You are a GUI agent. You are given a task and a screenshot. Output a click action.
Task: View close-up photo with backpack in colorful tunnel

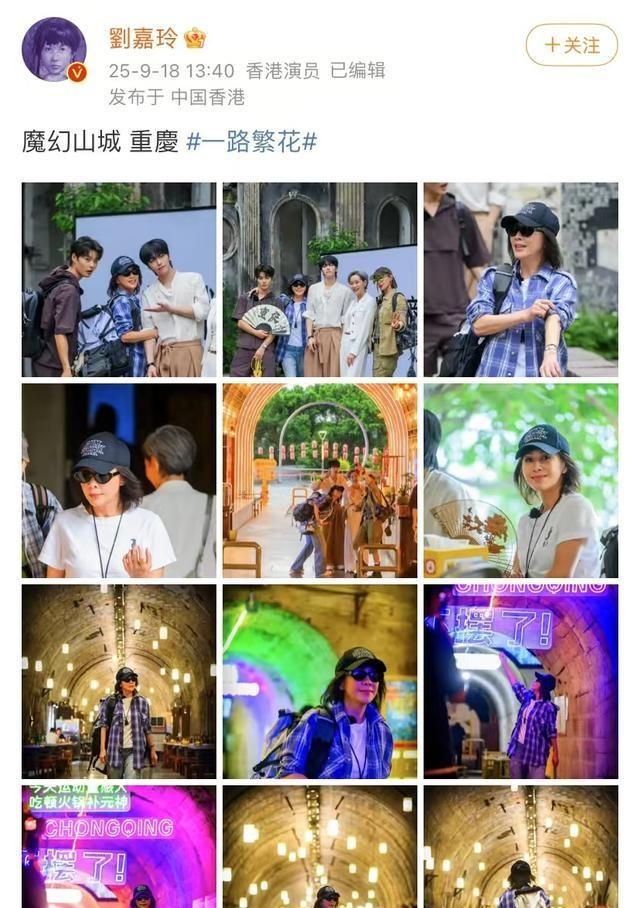coord(320,681)
